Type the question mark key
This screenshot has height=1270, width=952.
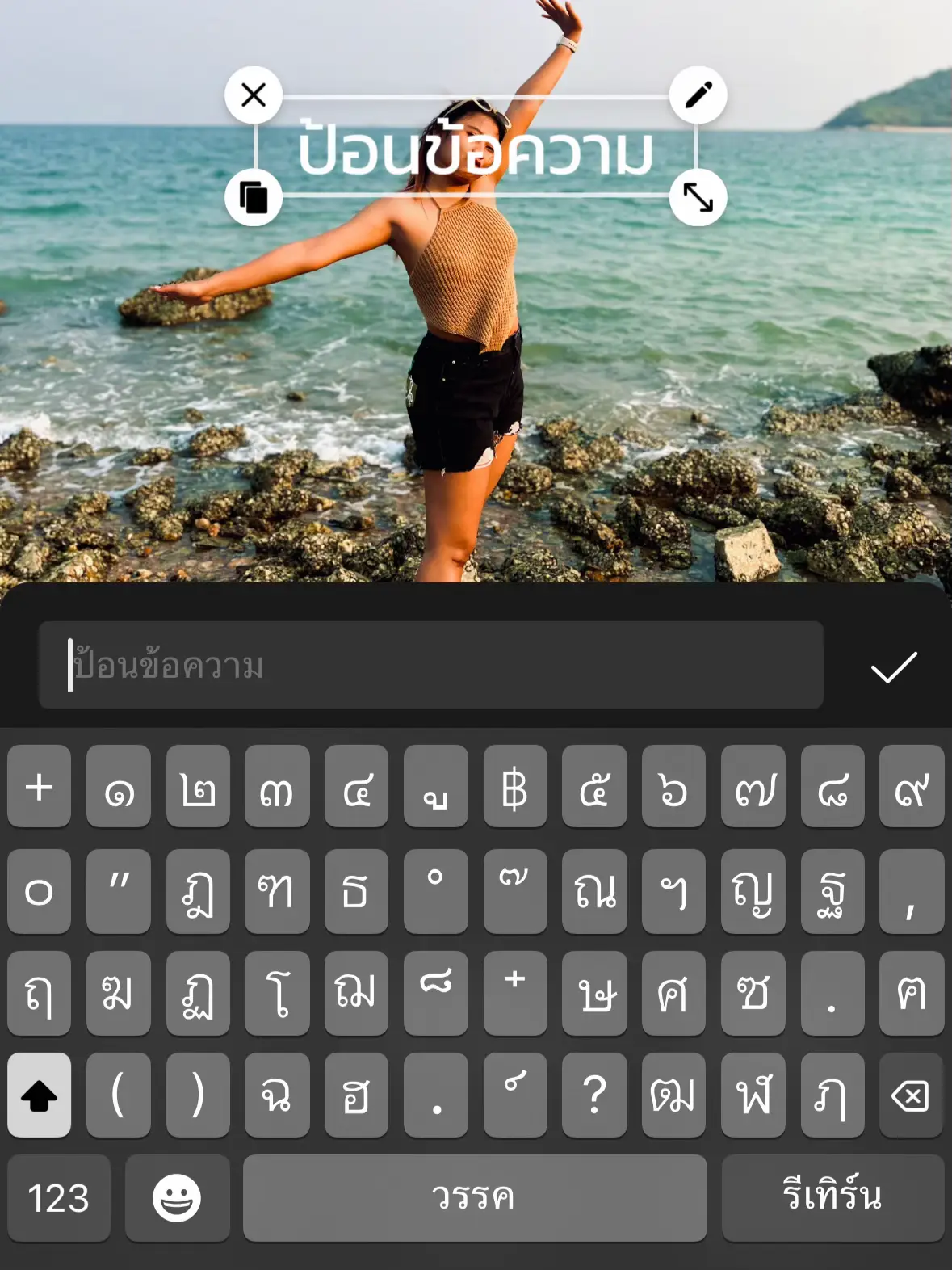click(594, 1095)
